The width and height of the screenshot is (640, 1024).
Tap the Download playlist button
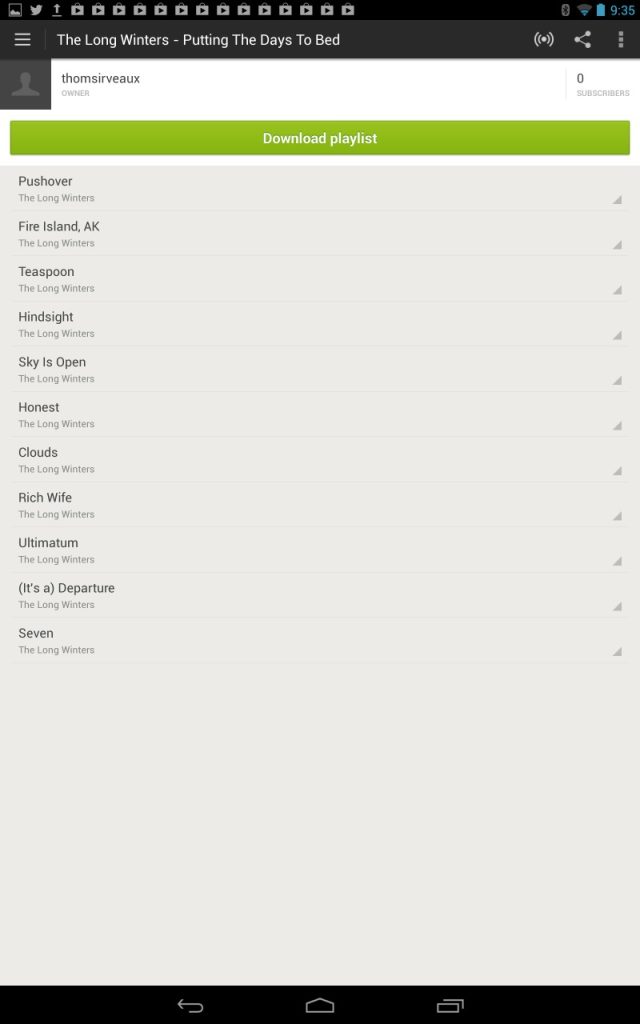click(320, 138)
